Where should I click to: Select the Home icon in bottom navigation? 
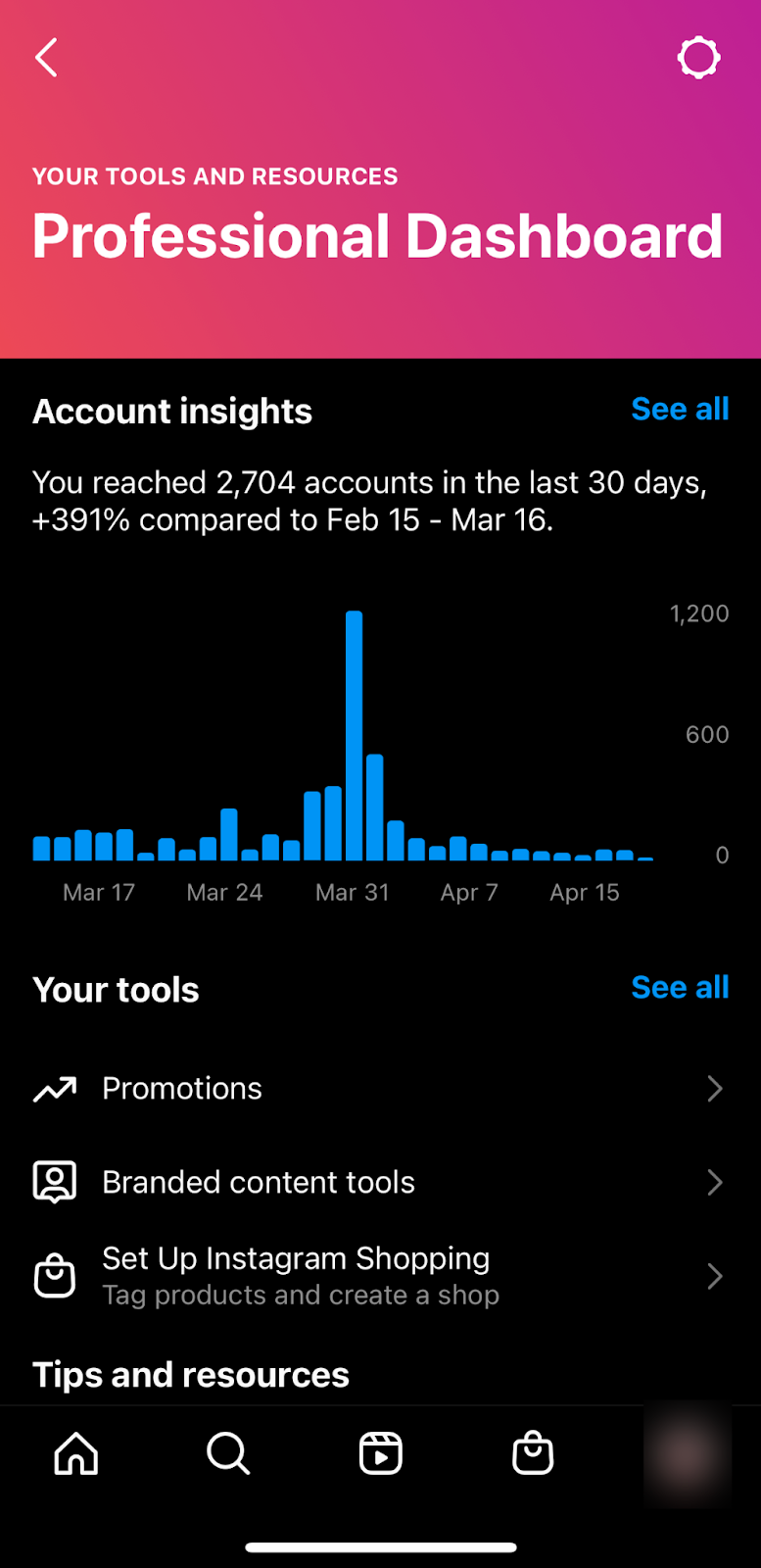(x=75, y=1454)
